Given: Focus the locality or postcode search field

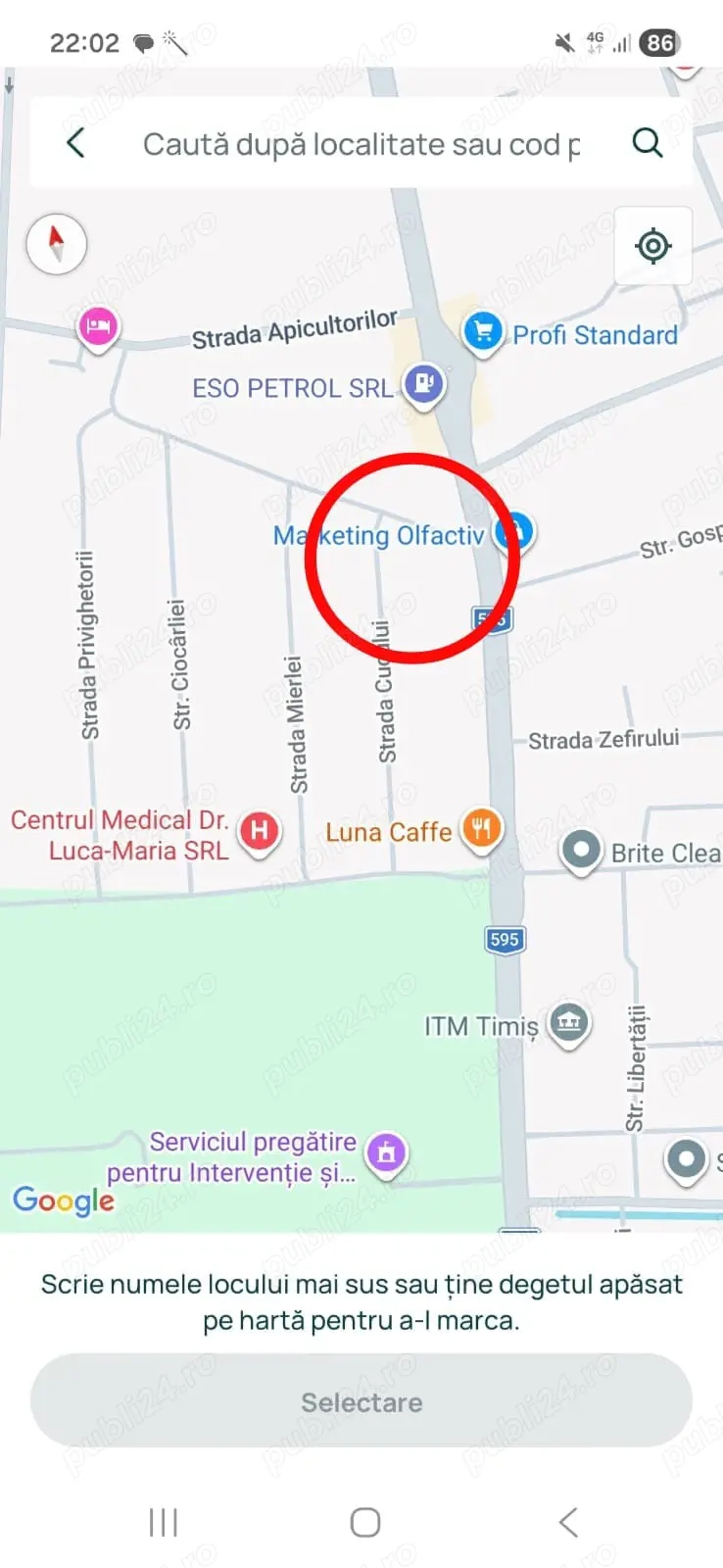Looking at the screenshot, I should click(x=361, y=145).
